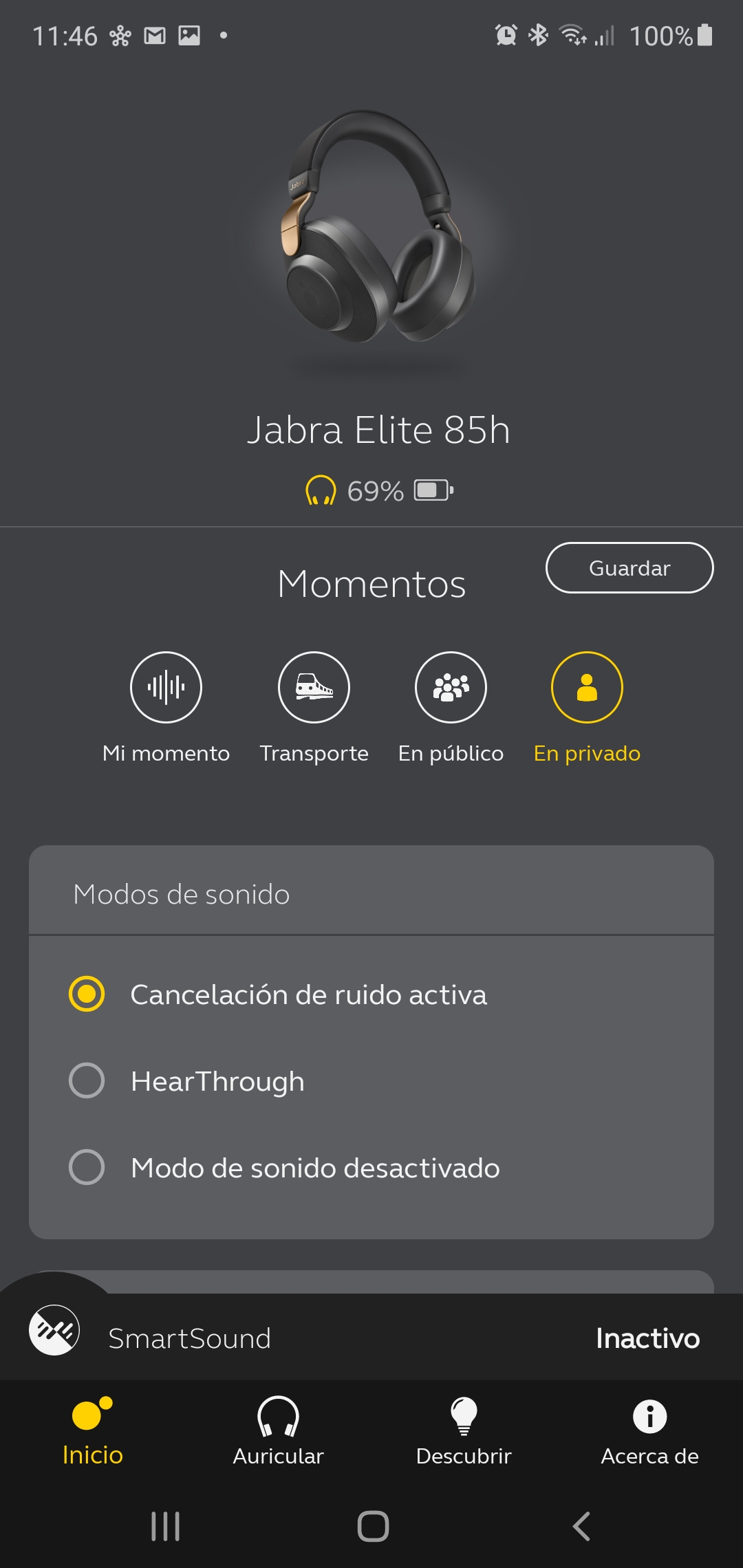This screenshot has width=743, height=1568.
Task: Select the Mi momento preset
Action: coord(166,687)
